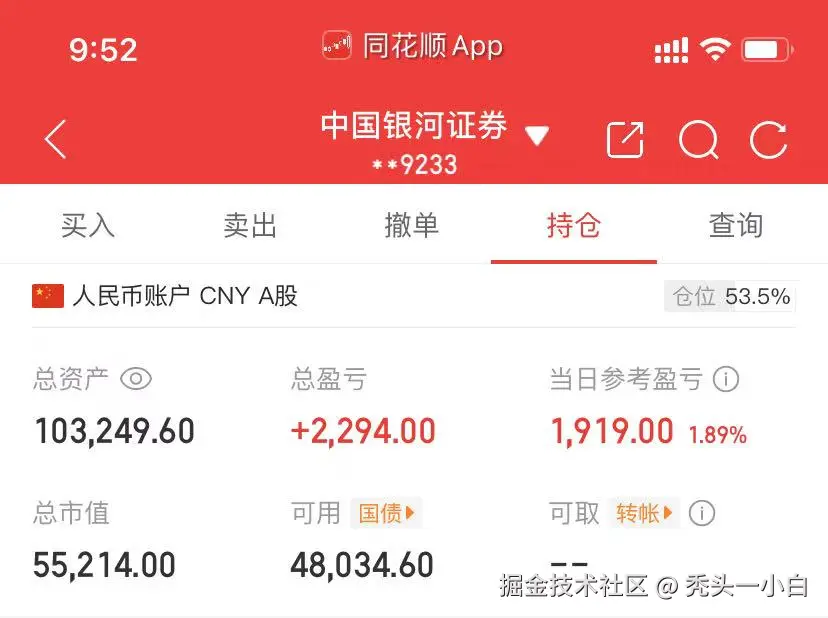The image size is (828, 618).
Task: Switch to the 卖出 tab
Action: (x=250, y=226)
